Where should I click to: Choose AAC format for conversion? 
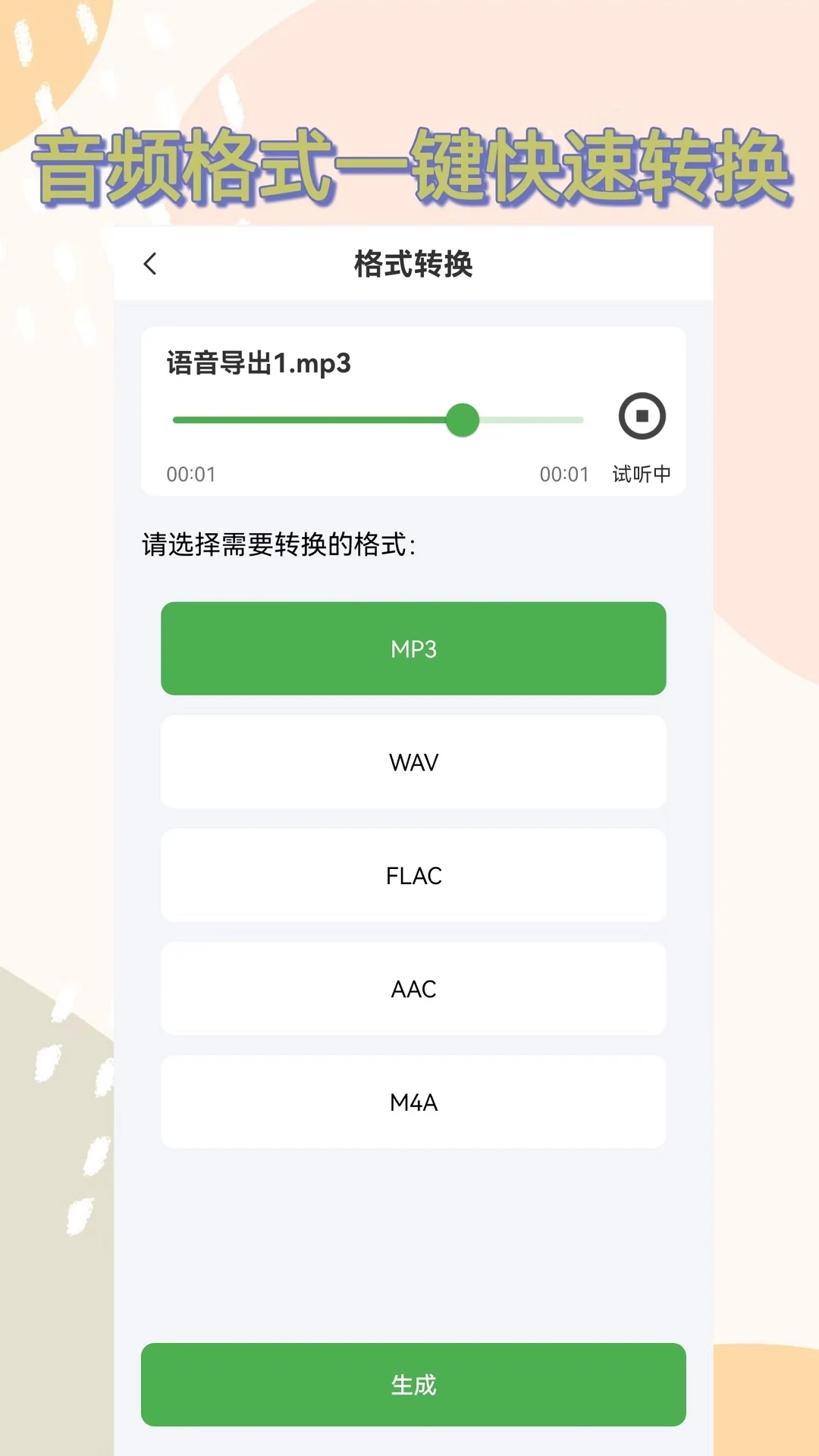[x=412, y=988]
